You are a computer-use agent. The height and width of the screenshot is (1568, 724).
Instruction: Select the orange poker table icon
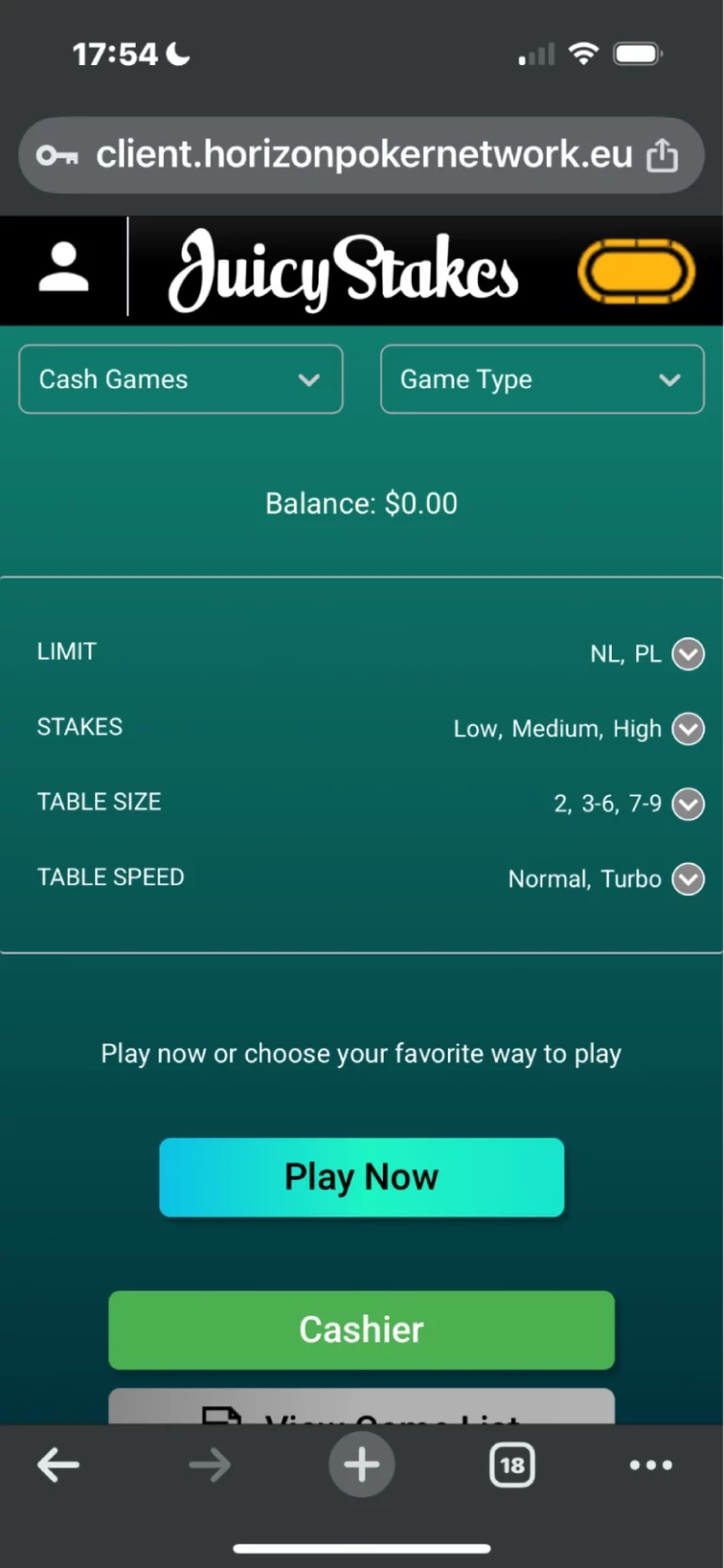coord(636,270)
